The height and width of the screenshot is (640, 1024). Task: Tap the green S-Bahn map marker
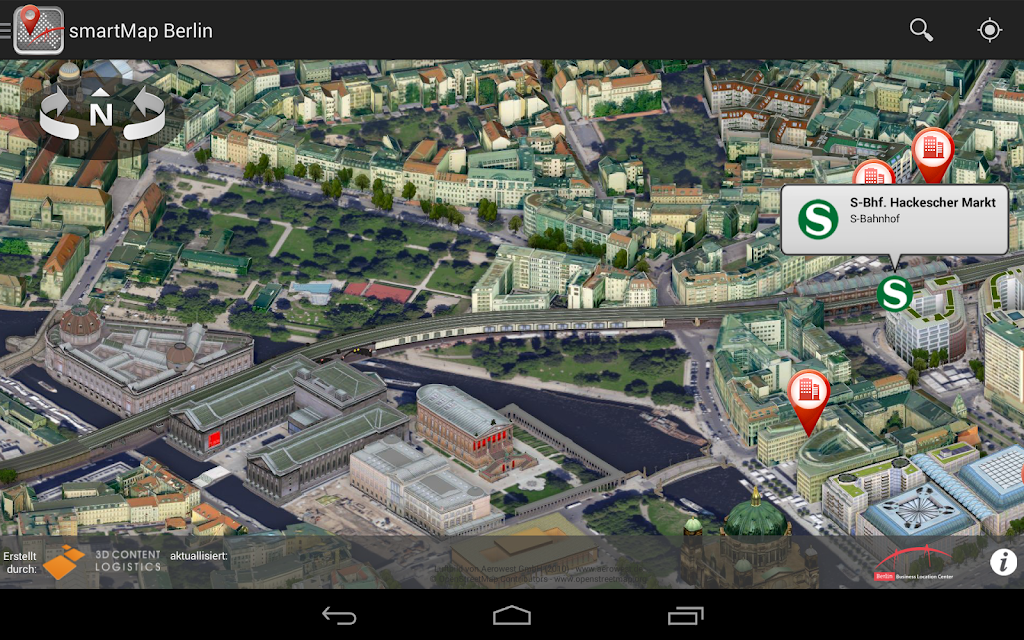[x=894, y=294]
